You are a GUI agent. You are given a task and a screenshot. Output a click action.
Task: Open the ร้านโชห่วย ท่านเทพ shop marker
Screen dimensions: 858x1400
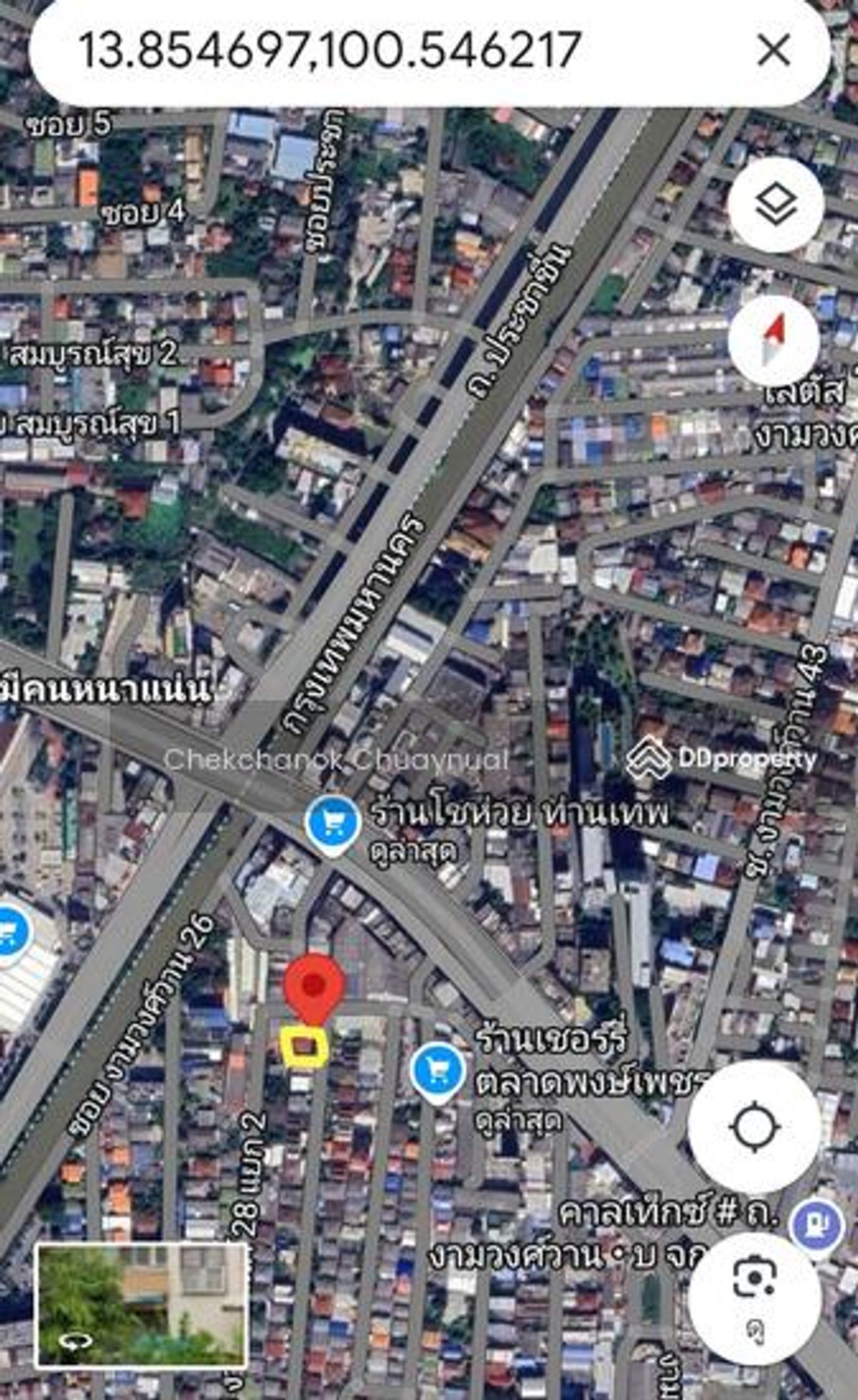click(x=332, y=825)
